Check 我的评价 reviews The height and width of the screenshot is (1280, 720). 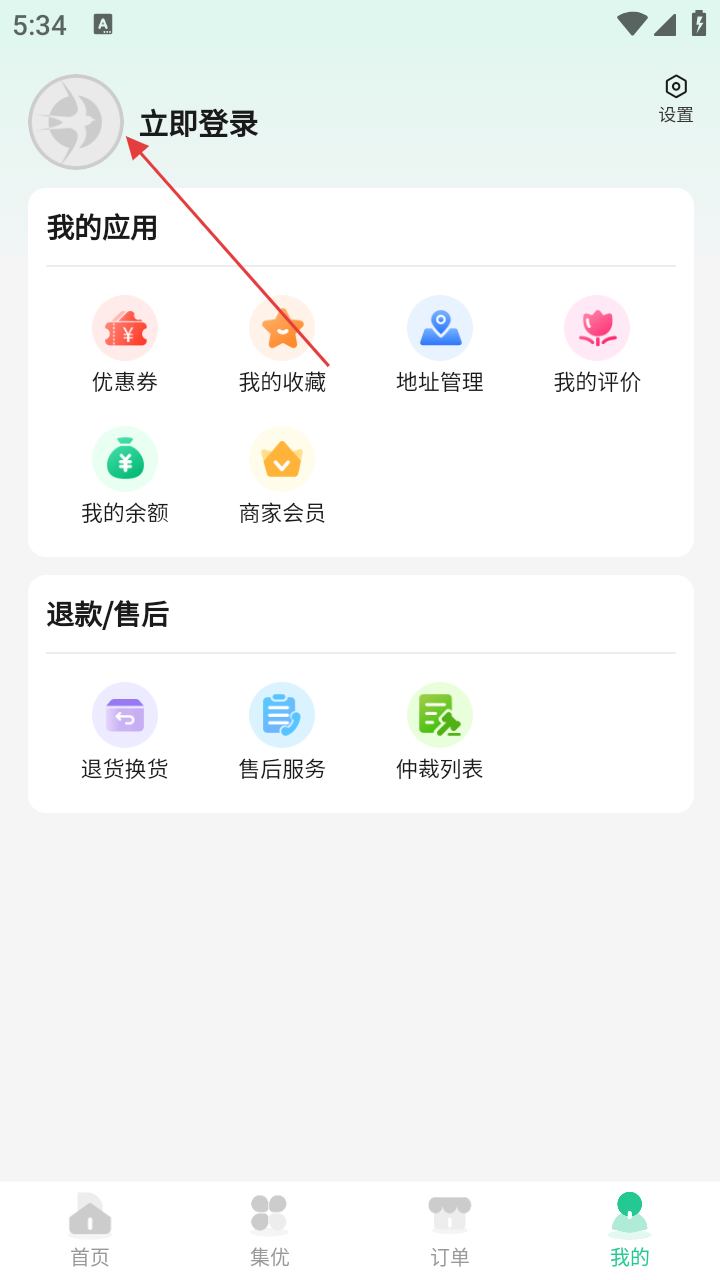[x=597, y=344]
